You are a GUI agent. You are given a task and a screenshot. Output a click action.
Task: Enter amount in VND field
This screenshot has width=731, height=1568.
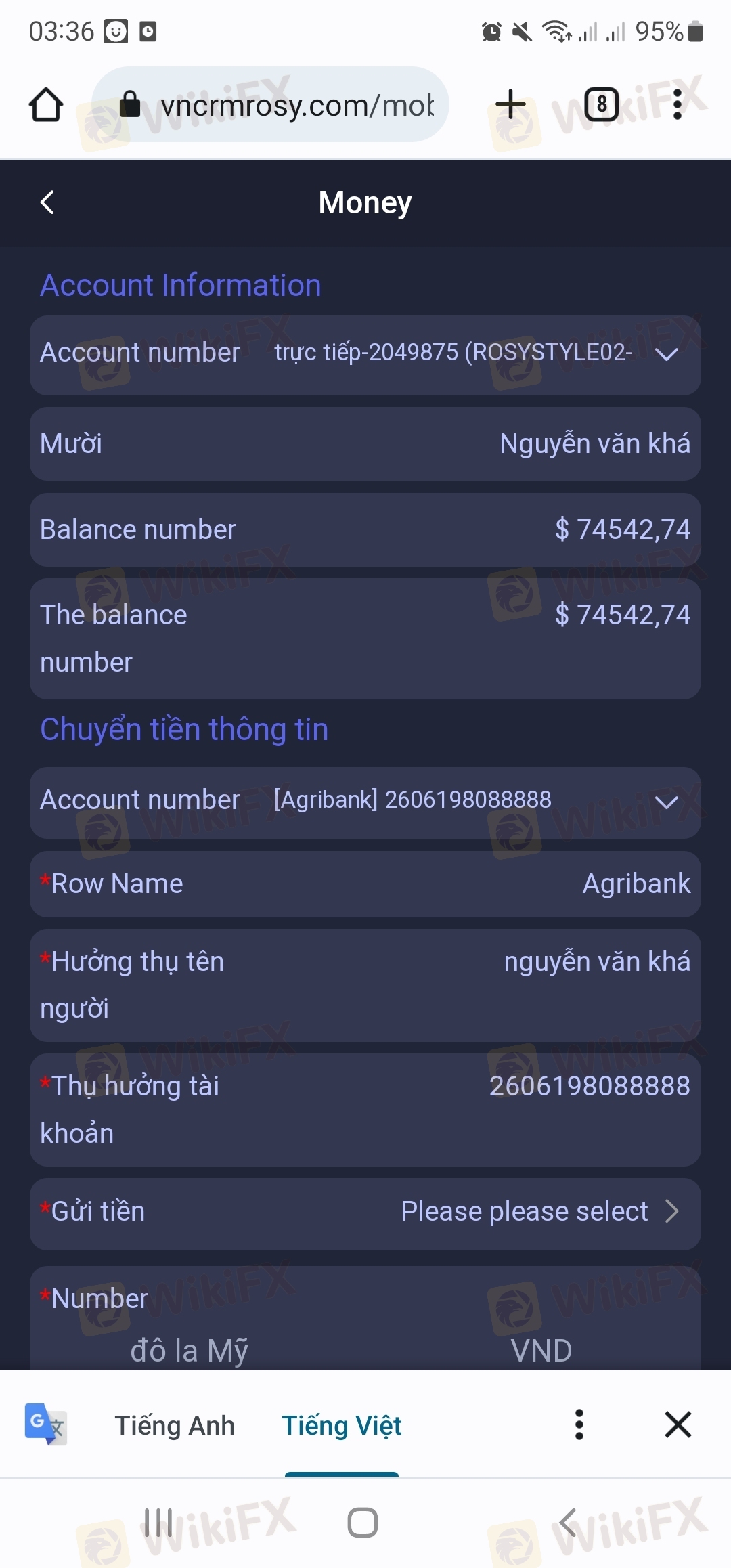tap(541, 1351)
